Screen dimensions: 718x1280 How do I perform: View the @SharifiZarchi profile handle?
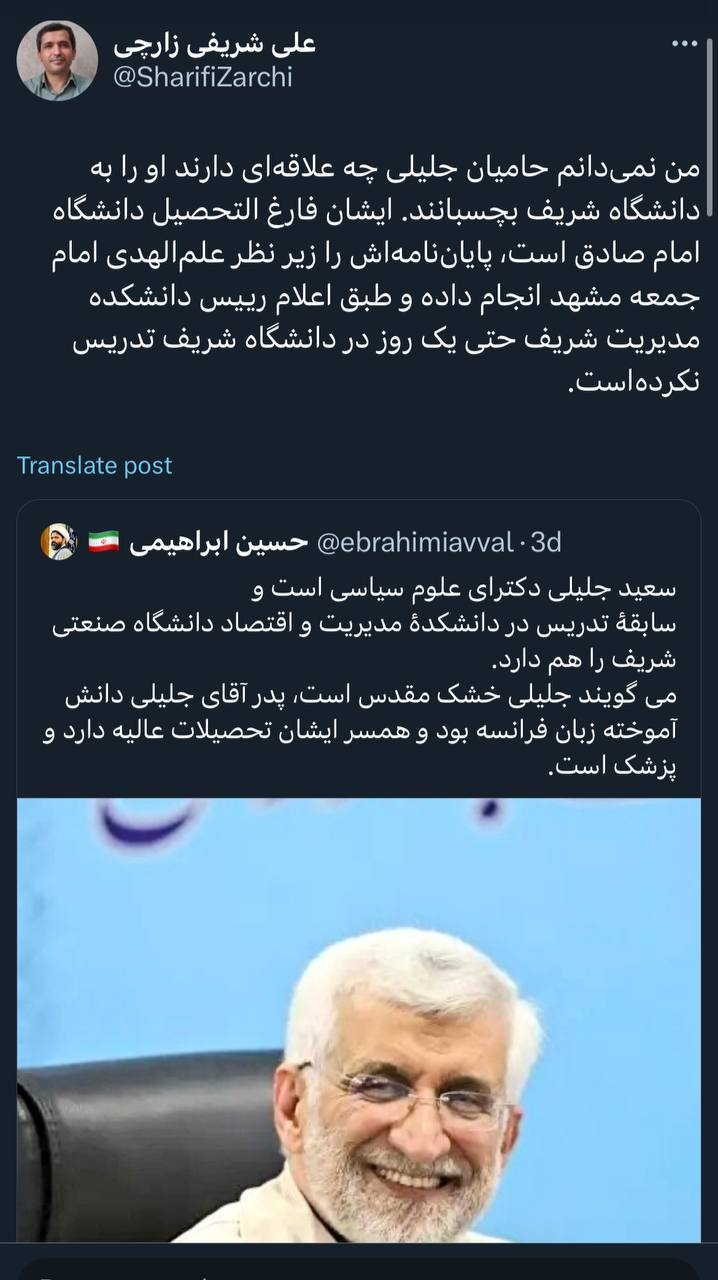[203, 77]
